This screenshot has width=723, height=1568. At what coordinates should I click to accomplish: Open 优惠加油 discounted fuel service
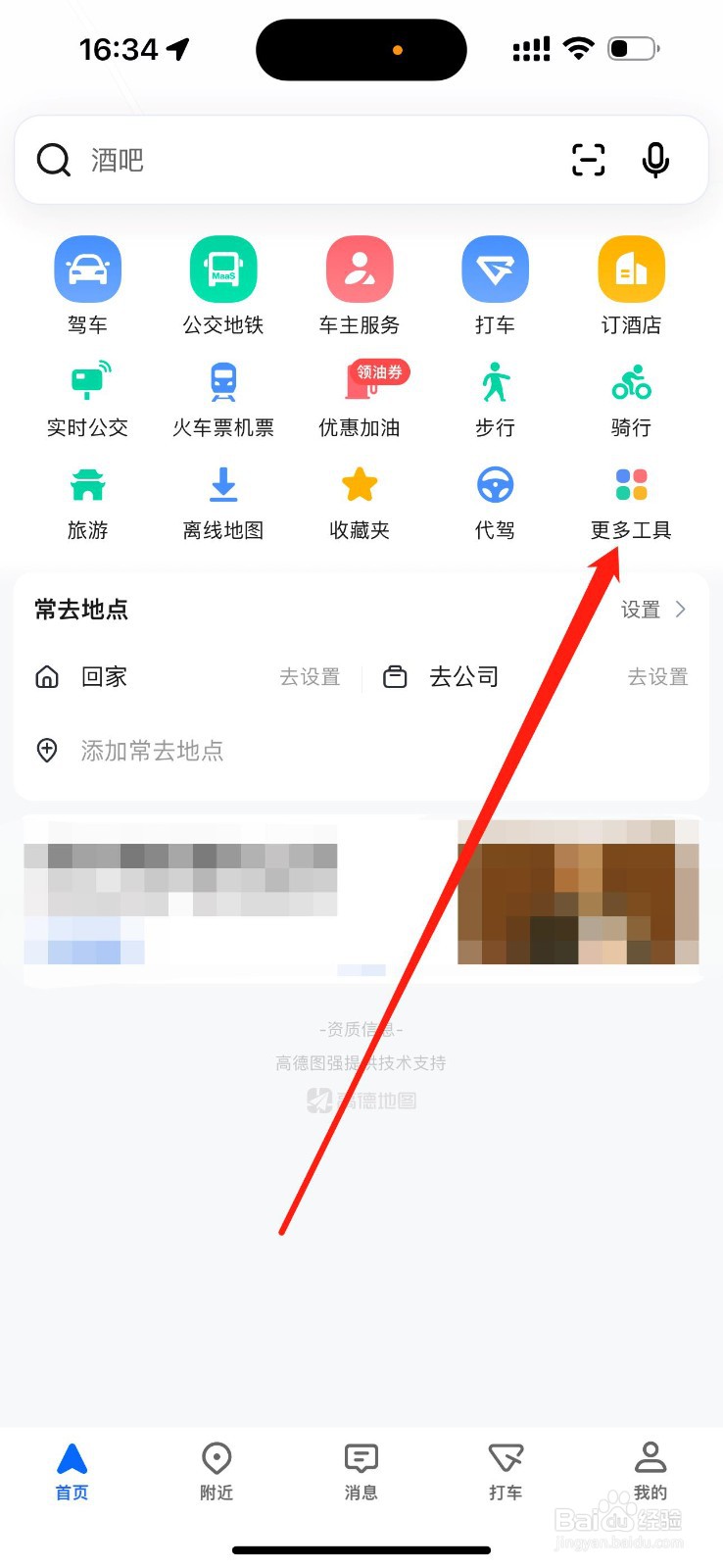pos(360,390)
